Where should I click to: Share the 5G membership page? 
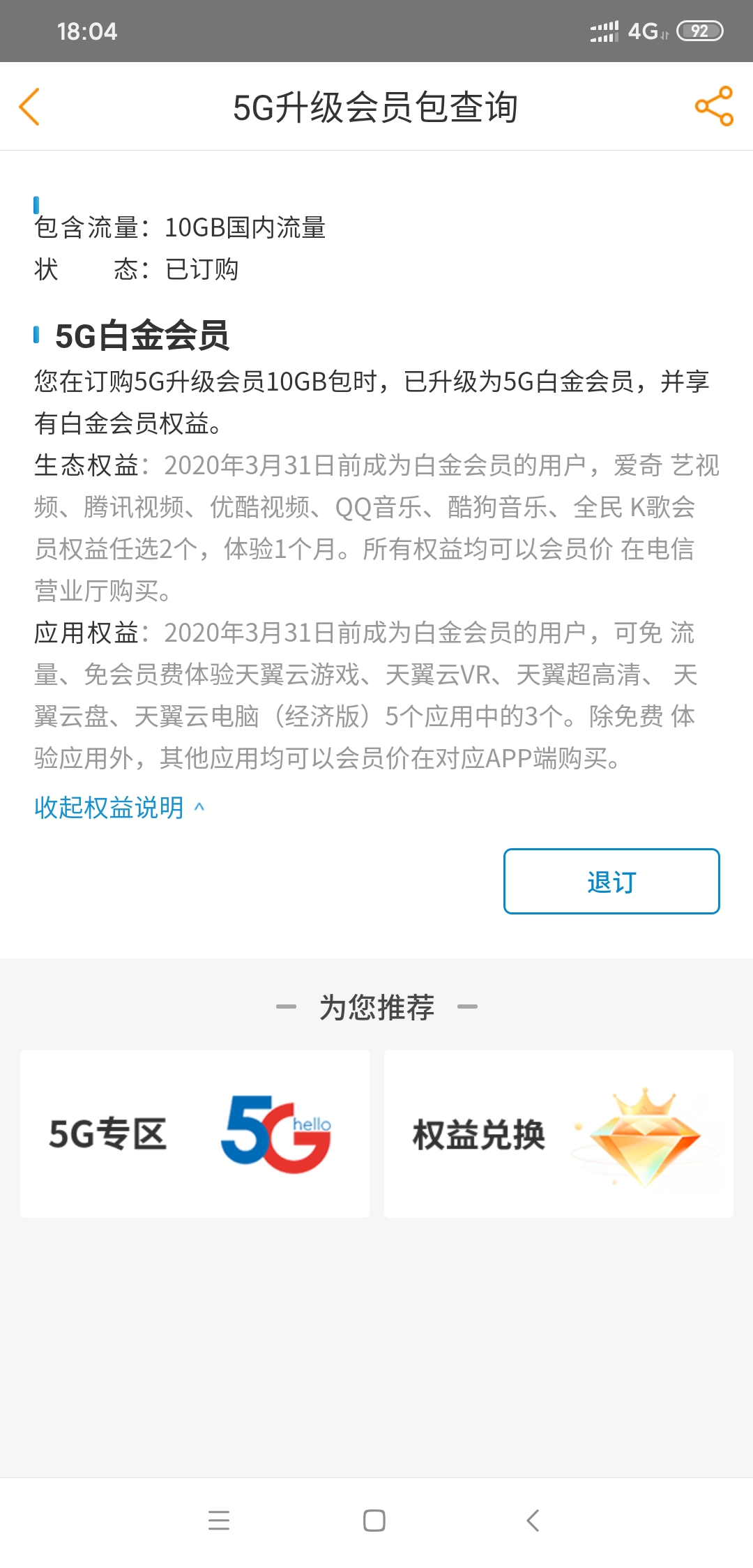click(x=714, y=106)
